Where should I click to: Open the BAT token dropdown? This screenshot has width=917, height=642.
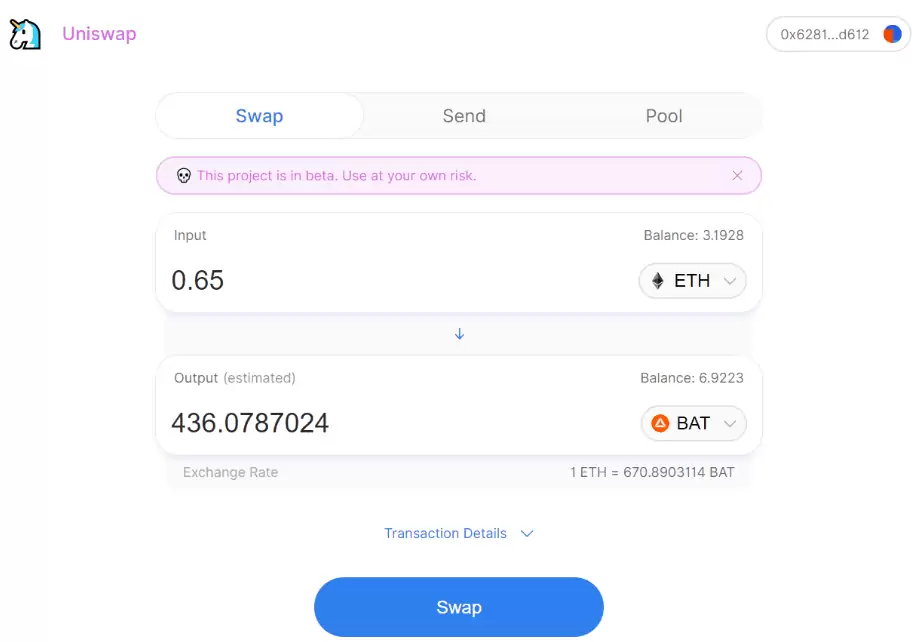pos(693,423)
